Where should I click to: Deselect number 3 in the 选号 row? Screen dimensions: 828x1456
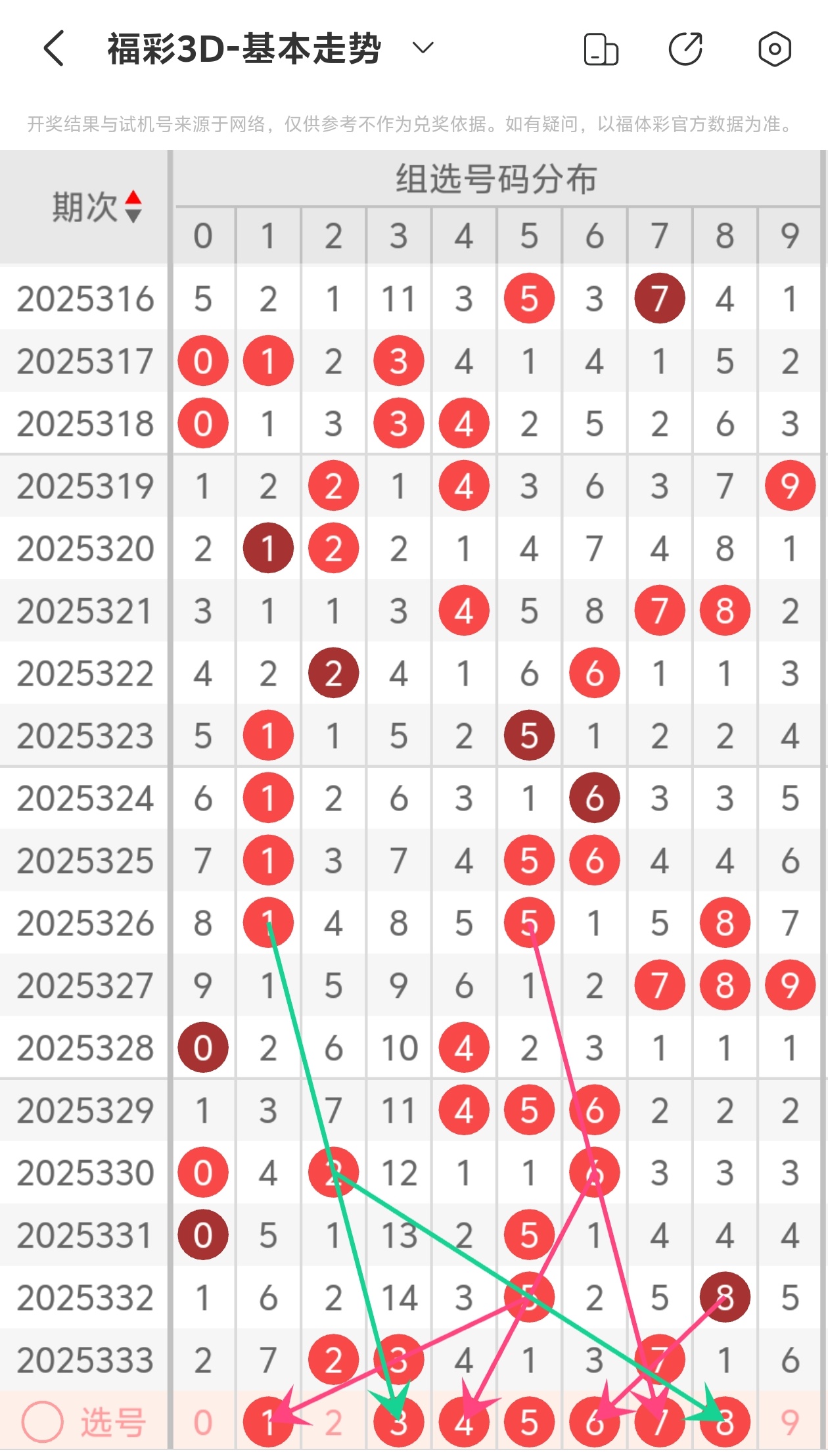pos(398,1422)
